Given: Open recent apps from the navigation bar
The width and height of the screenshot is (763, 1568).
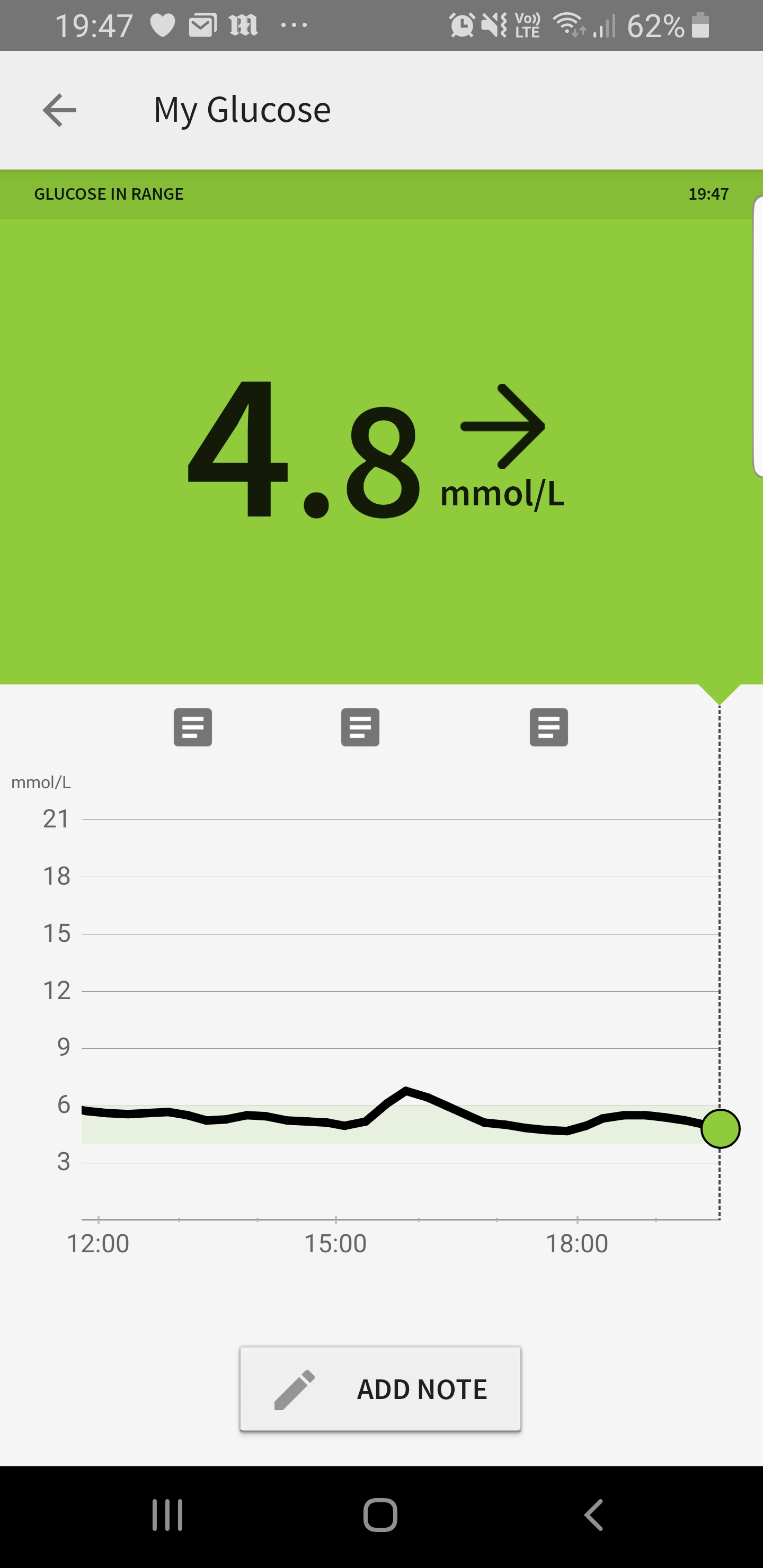Looking at the screenshot, I should point(167,1515).
